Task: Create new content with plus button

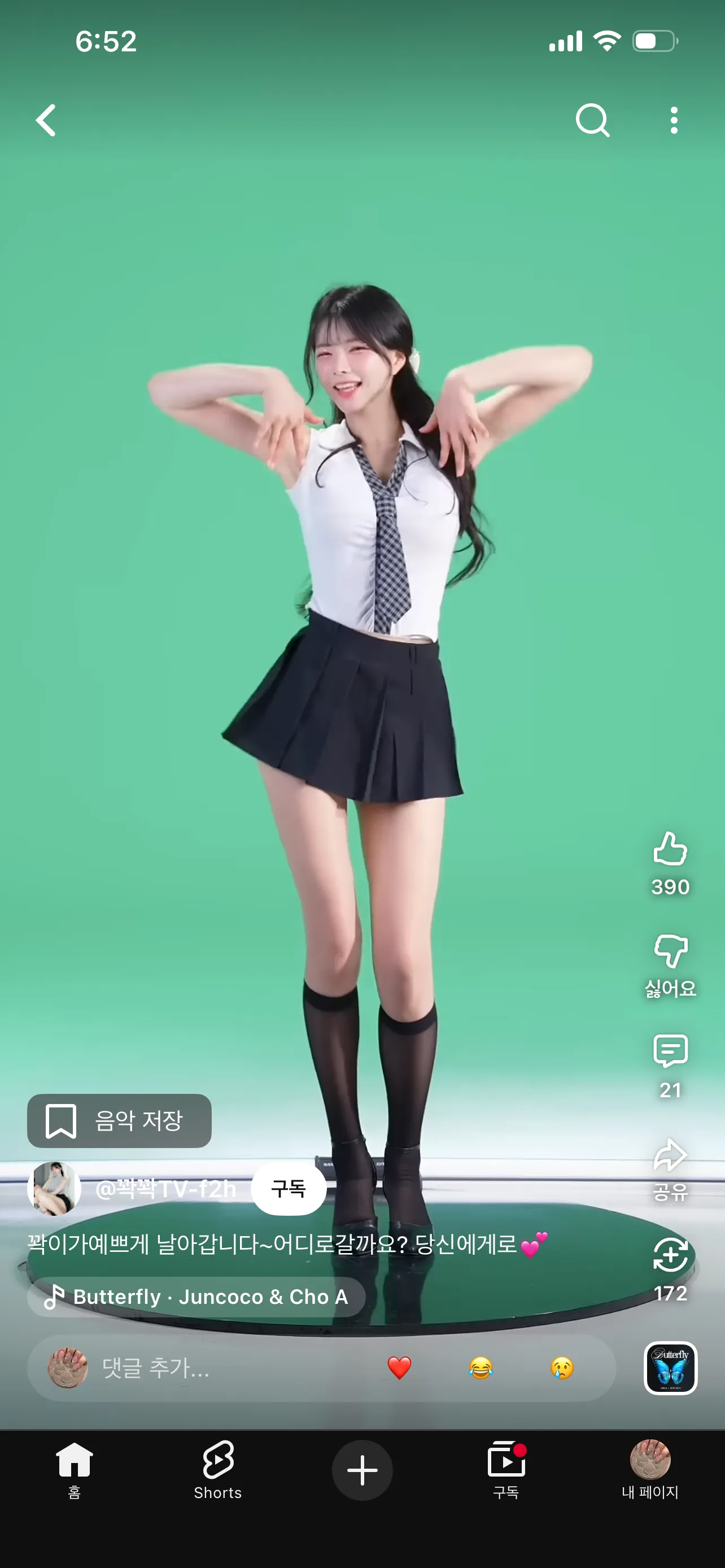Action: (x=362, y=1470)
